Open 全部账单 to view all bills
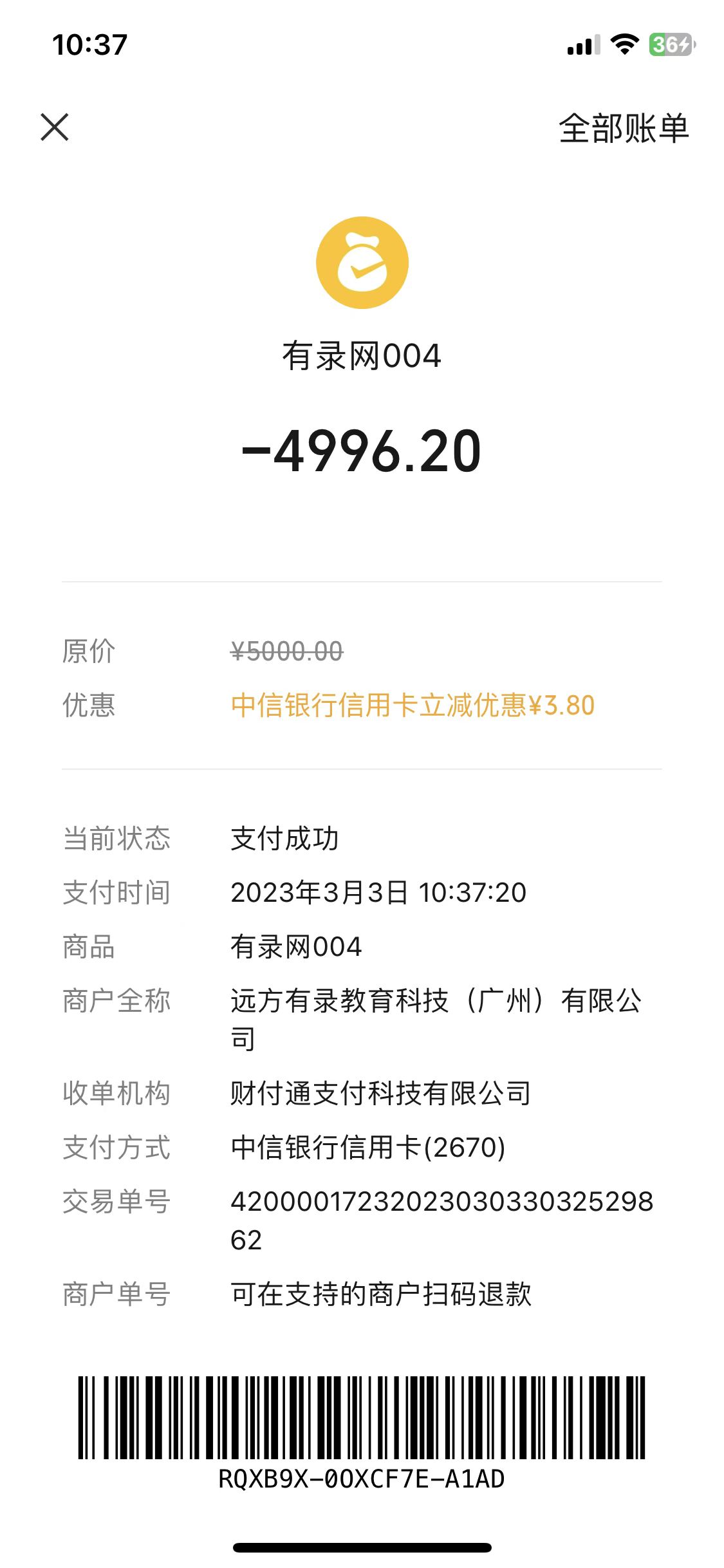 tap(623, 128)
